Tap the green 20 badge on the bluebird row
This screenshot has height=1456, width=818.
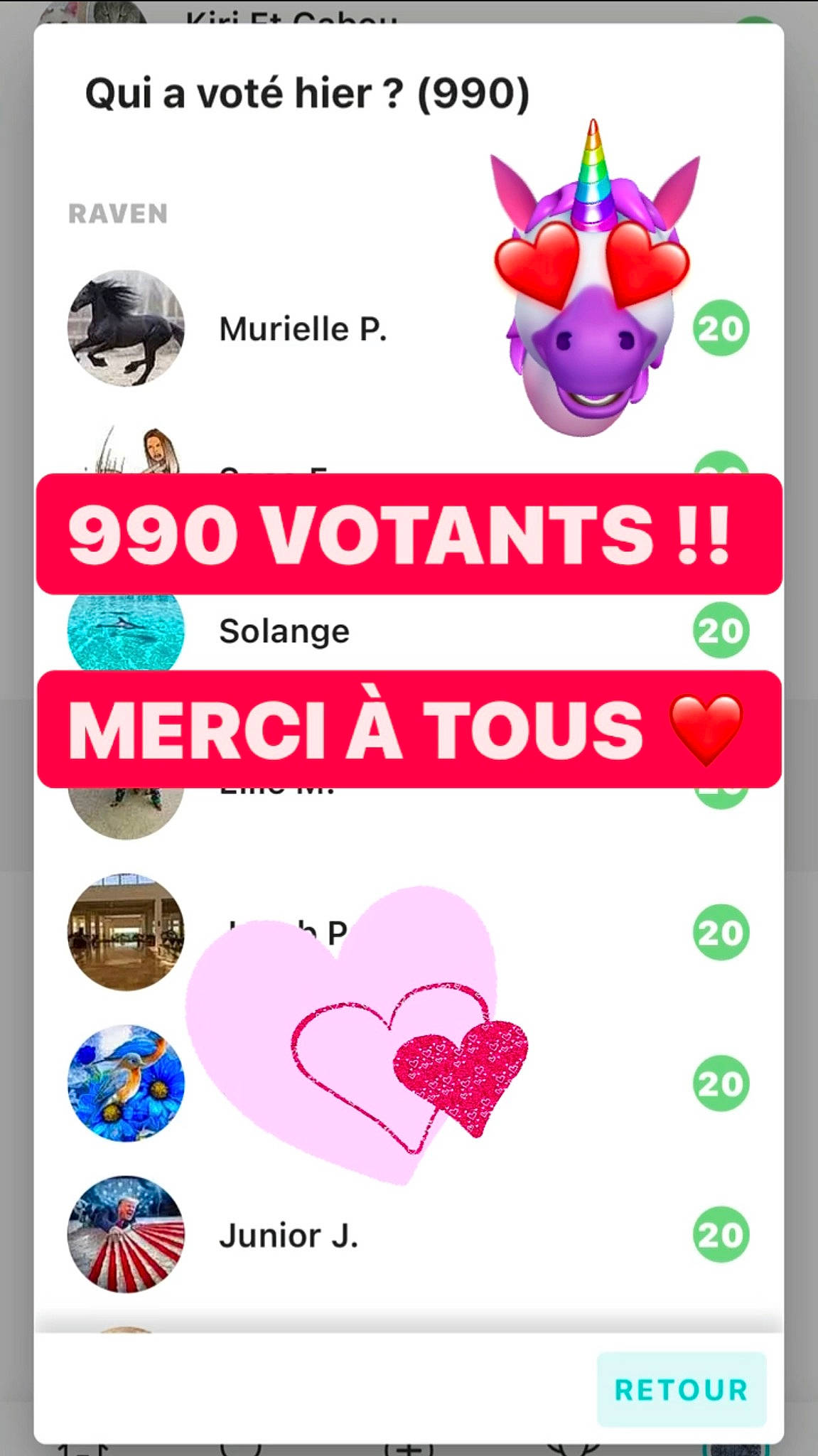click(x=722, y=1084)
